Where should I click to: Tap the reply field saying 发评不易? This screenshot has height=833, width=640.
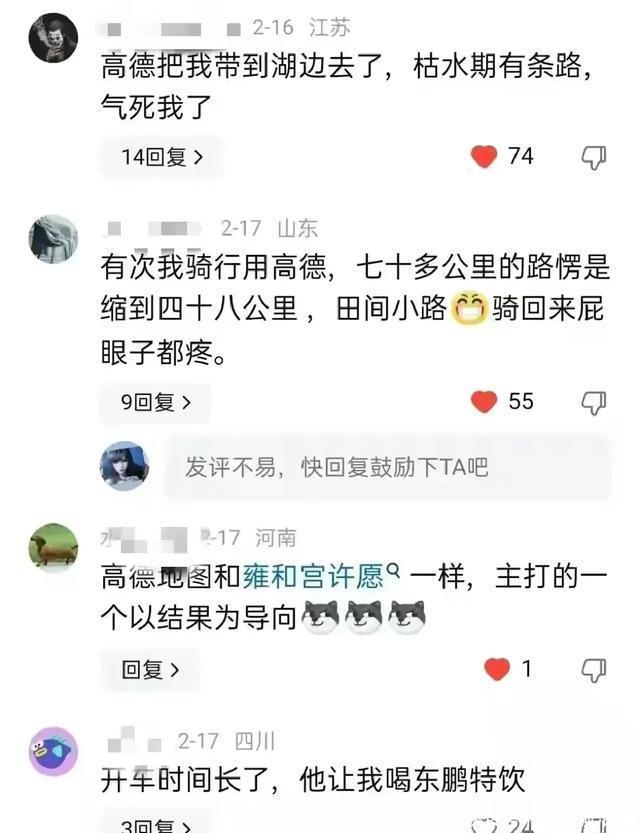tap(385, 467)
